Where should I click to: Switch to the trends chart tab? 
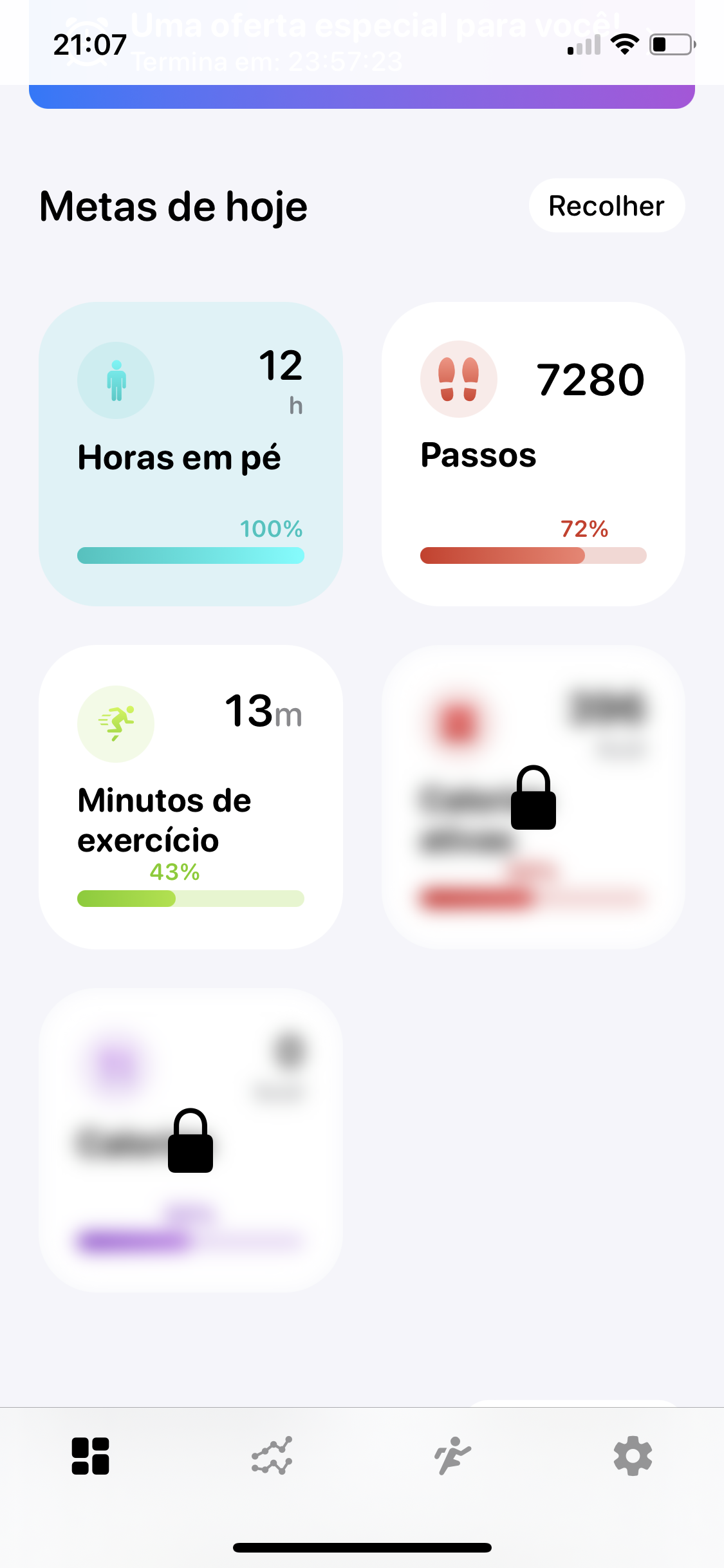[x=272, y=1456]
